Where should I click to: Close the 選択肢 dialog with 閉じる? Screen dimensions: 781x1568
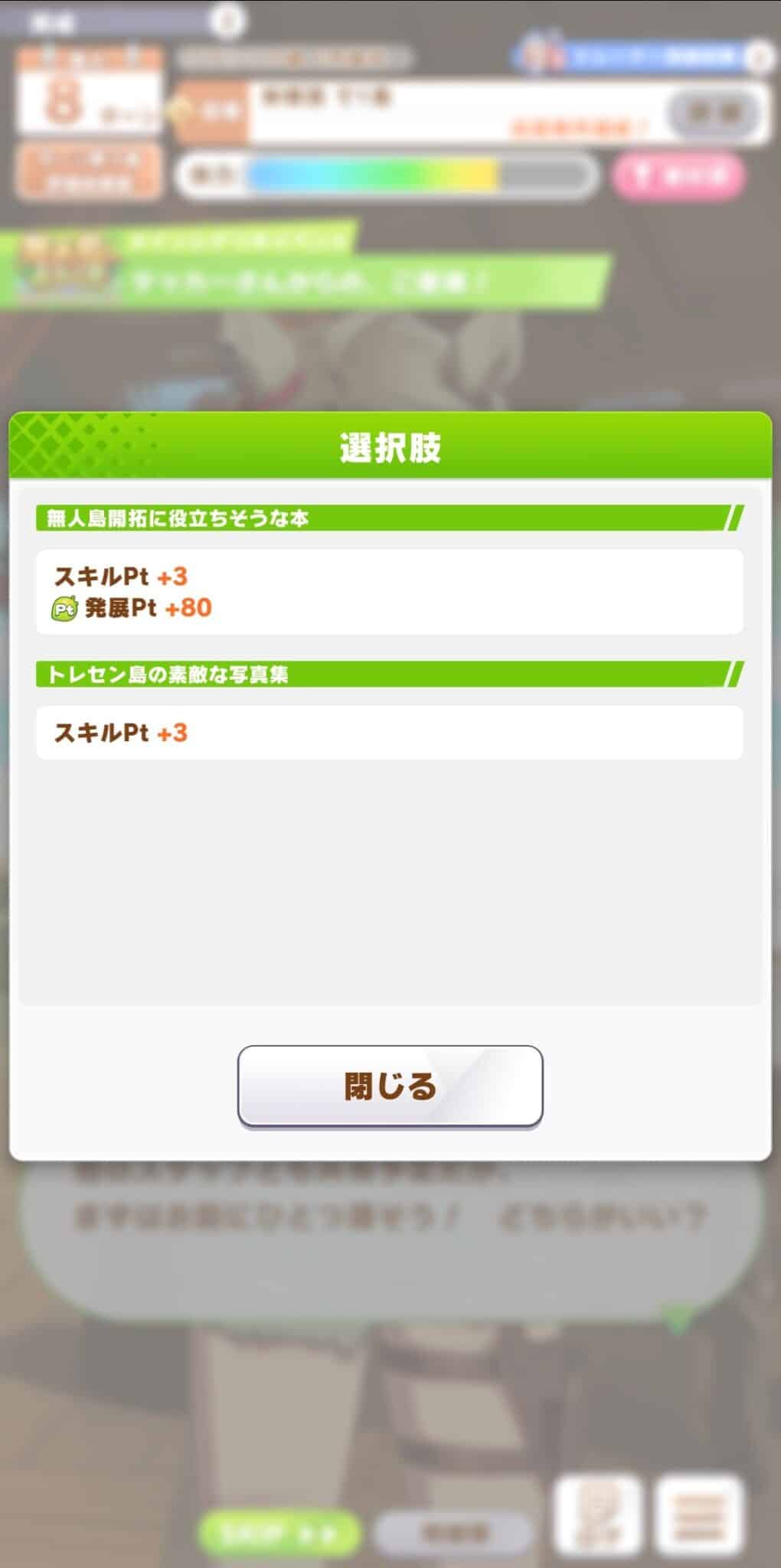click(x=390, y=1086)
